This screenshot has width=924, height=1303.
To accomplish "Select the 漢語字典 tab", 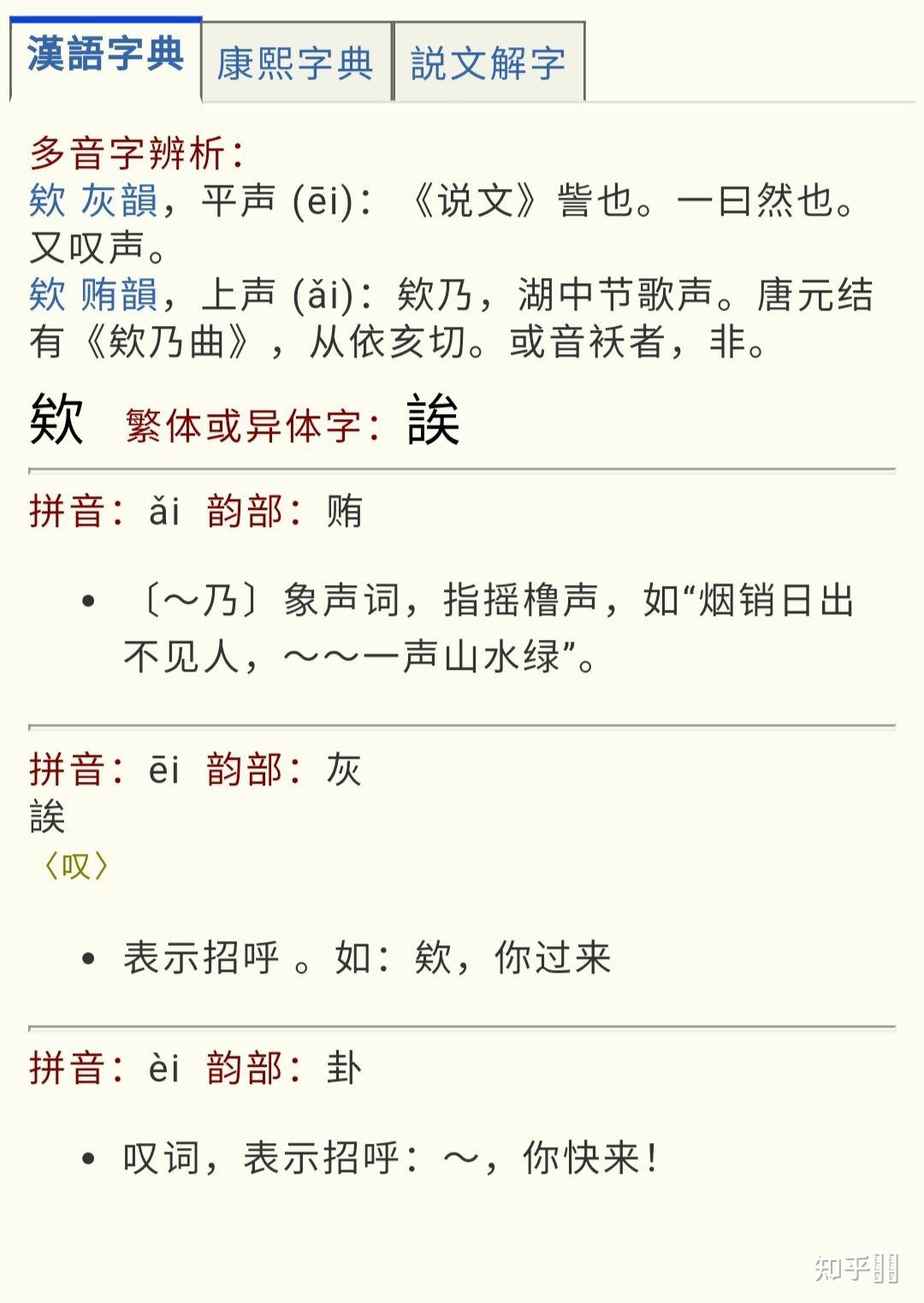I will click(x=103, y=60).
